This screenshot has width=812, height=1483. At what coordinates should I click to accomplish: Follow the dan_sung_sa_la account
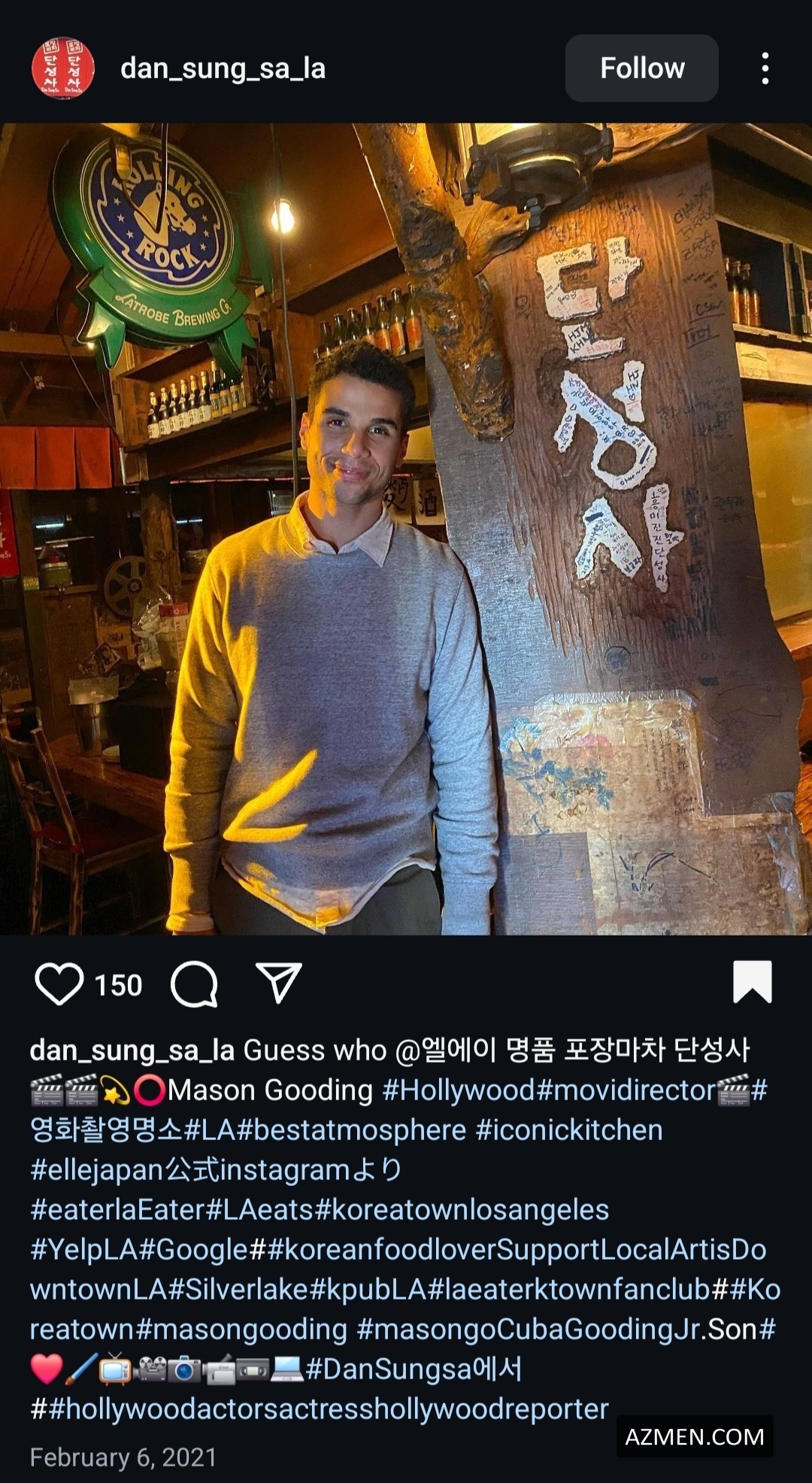click(641, 68)
